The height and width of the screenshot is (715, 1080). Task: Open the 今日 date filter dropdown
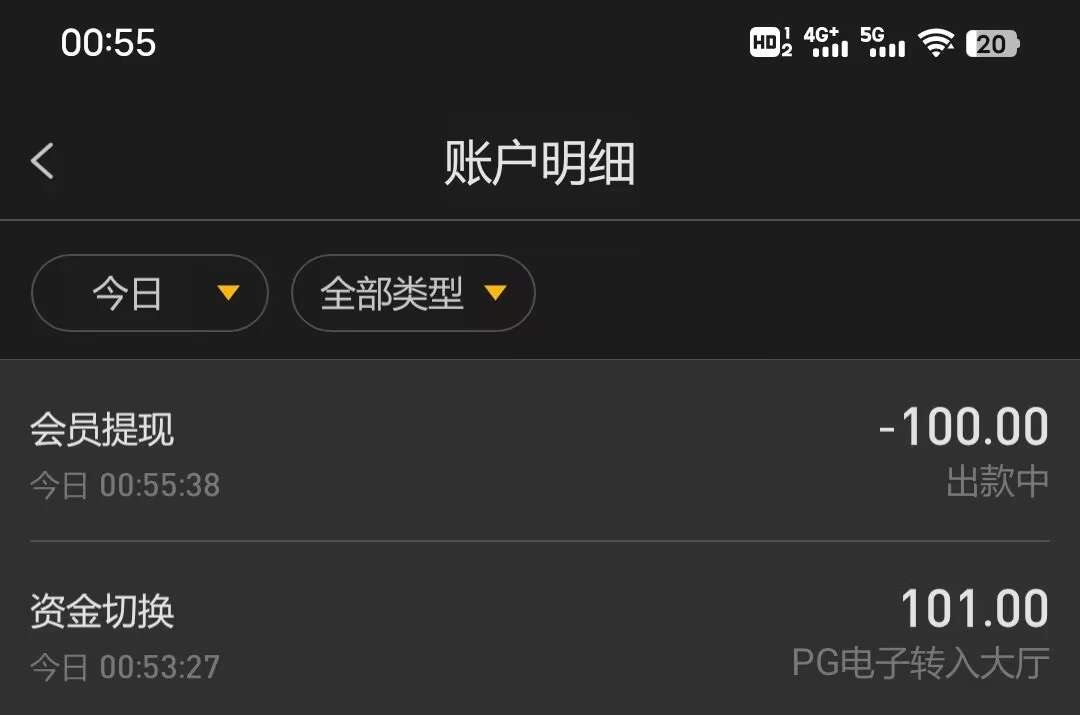point(150,293)
